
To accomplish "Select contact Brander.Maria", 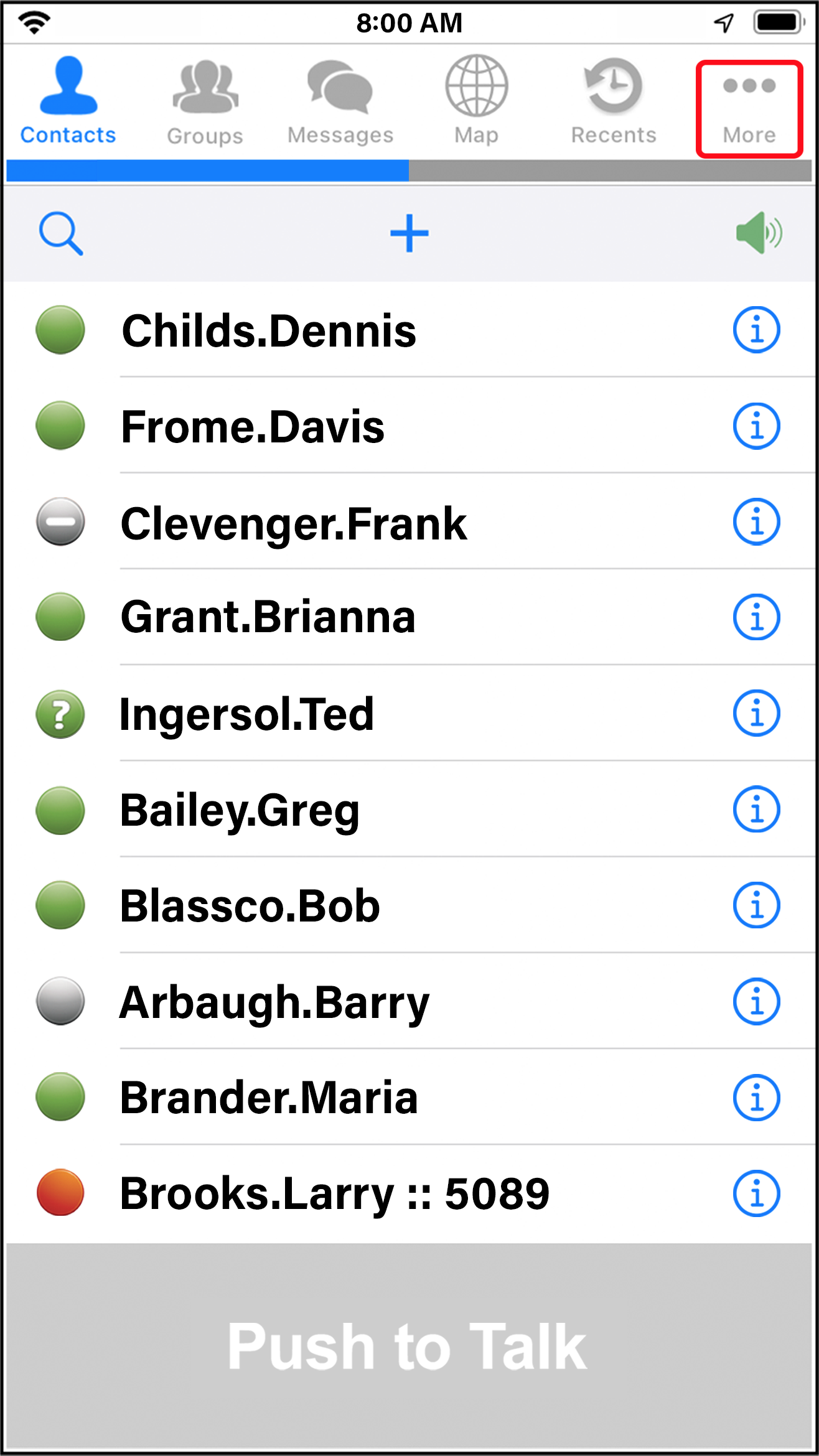I will click(x=268, y=1098).
